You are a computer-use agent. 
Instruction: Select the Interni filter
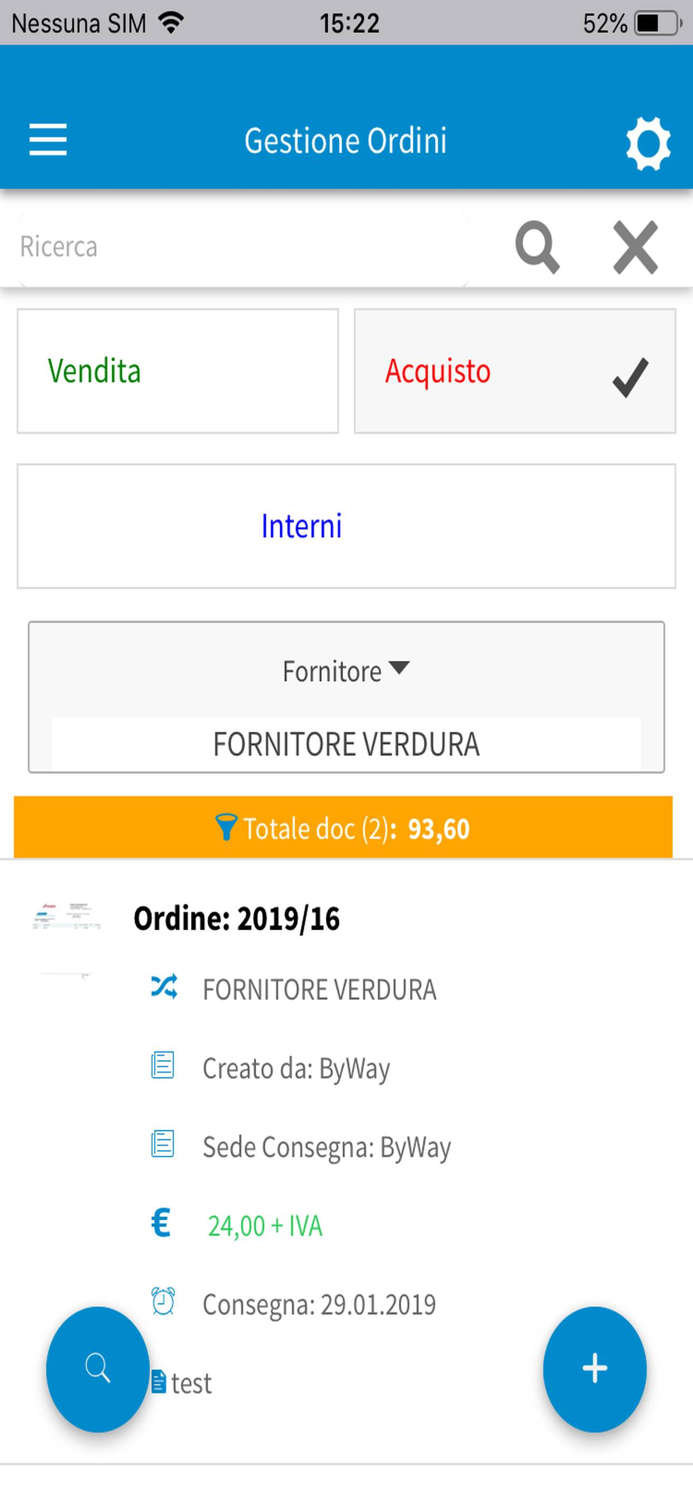346,526
